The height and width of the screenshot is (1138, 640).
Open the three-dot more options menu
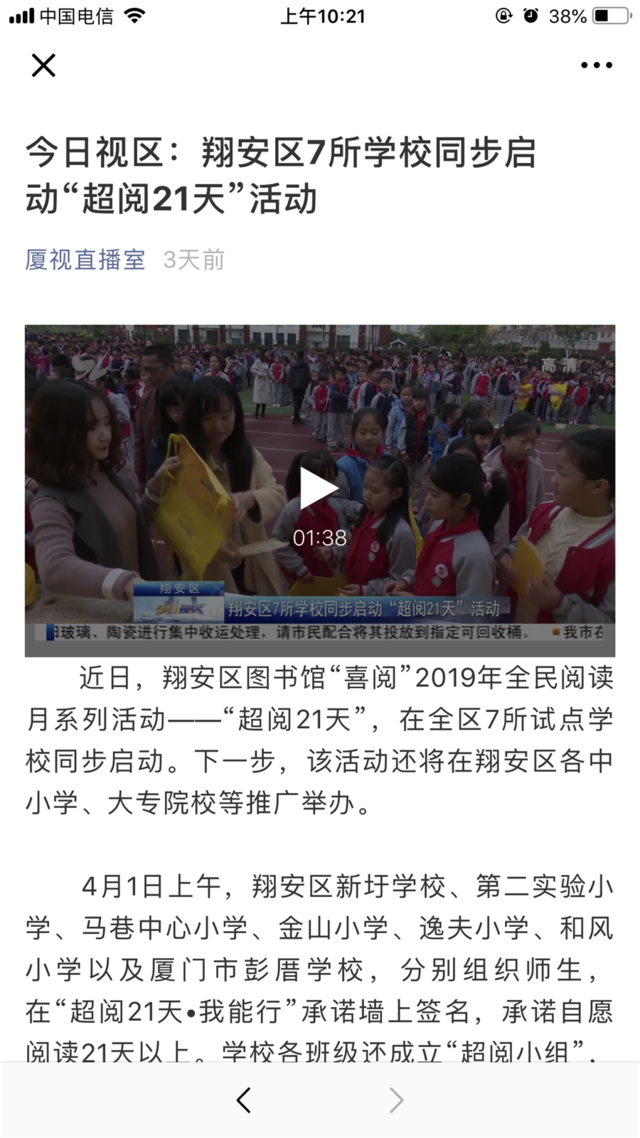point(596,66)
